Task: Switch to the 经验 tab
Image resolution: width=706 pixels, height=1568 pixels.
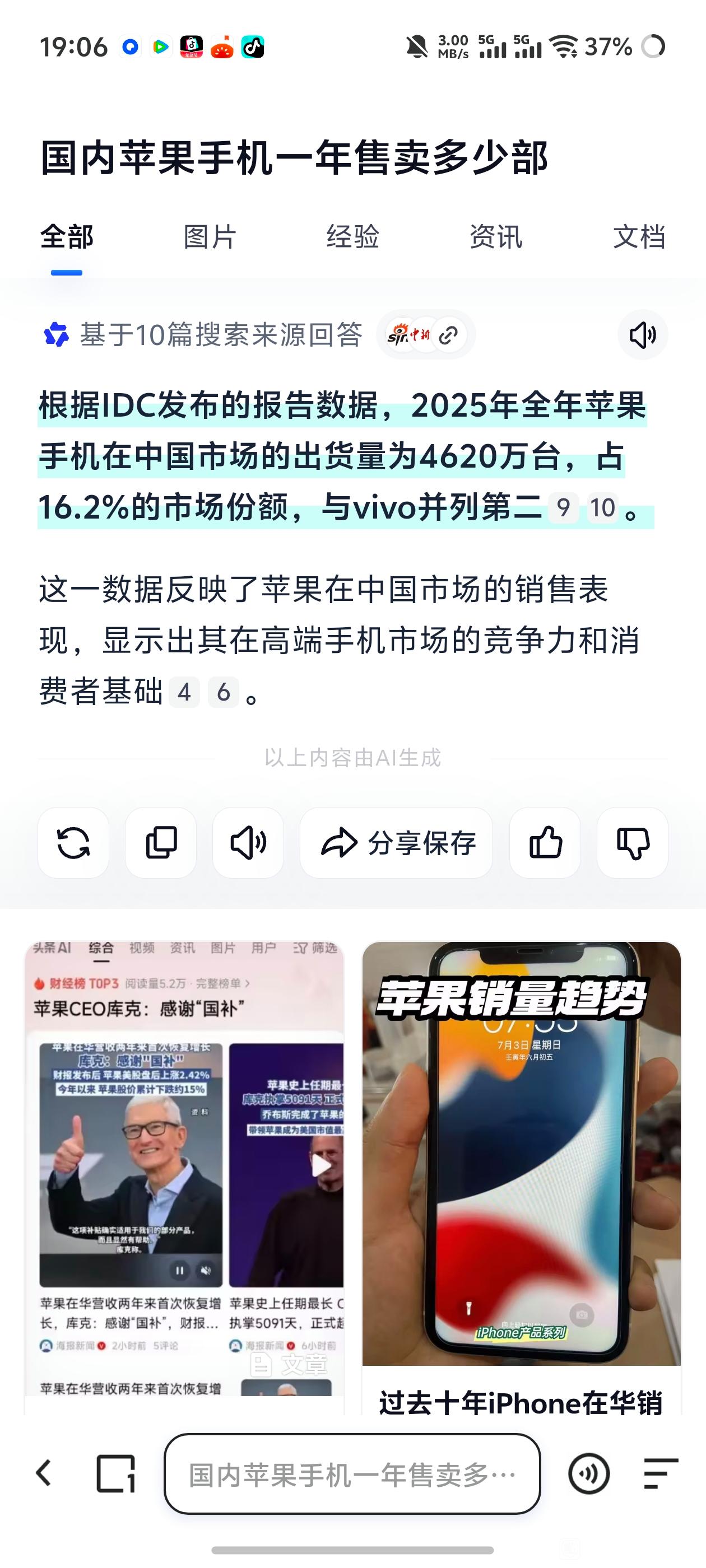Action: (x=352, y=237)
